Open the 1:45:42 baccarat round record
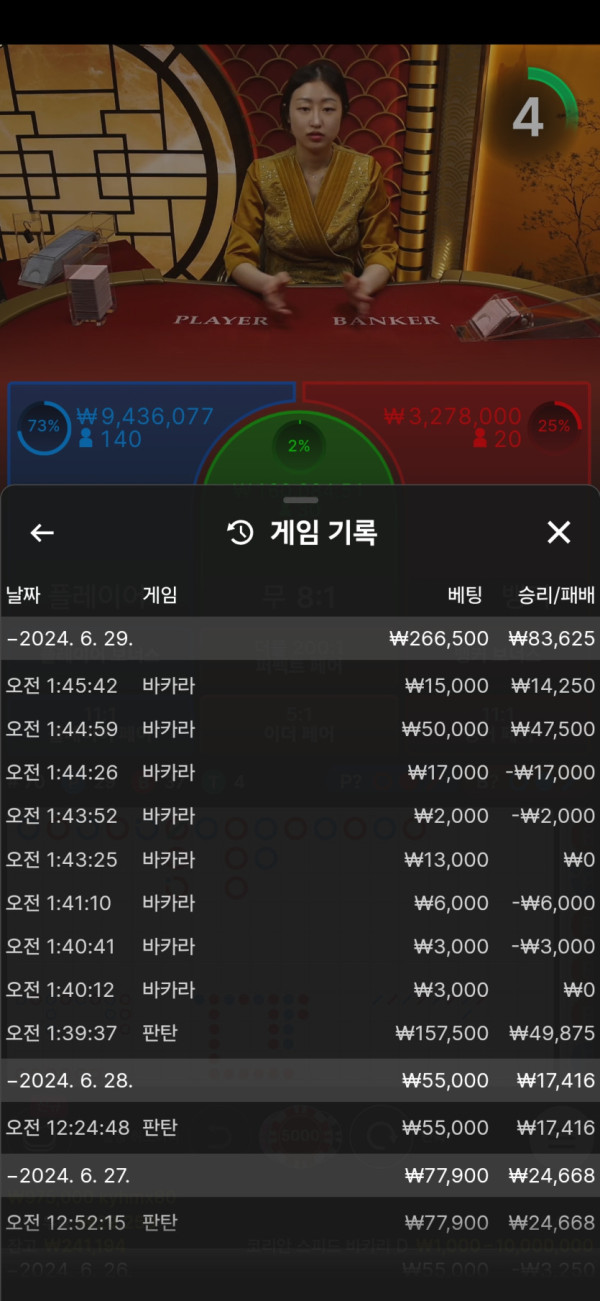Image resolution: width=600 pixels, height=1301 pixels. [x=300, y=686]
